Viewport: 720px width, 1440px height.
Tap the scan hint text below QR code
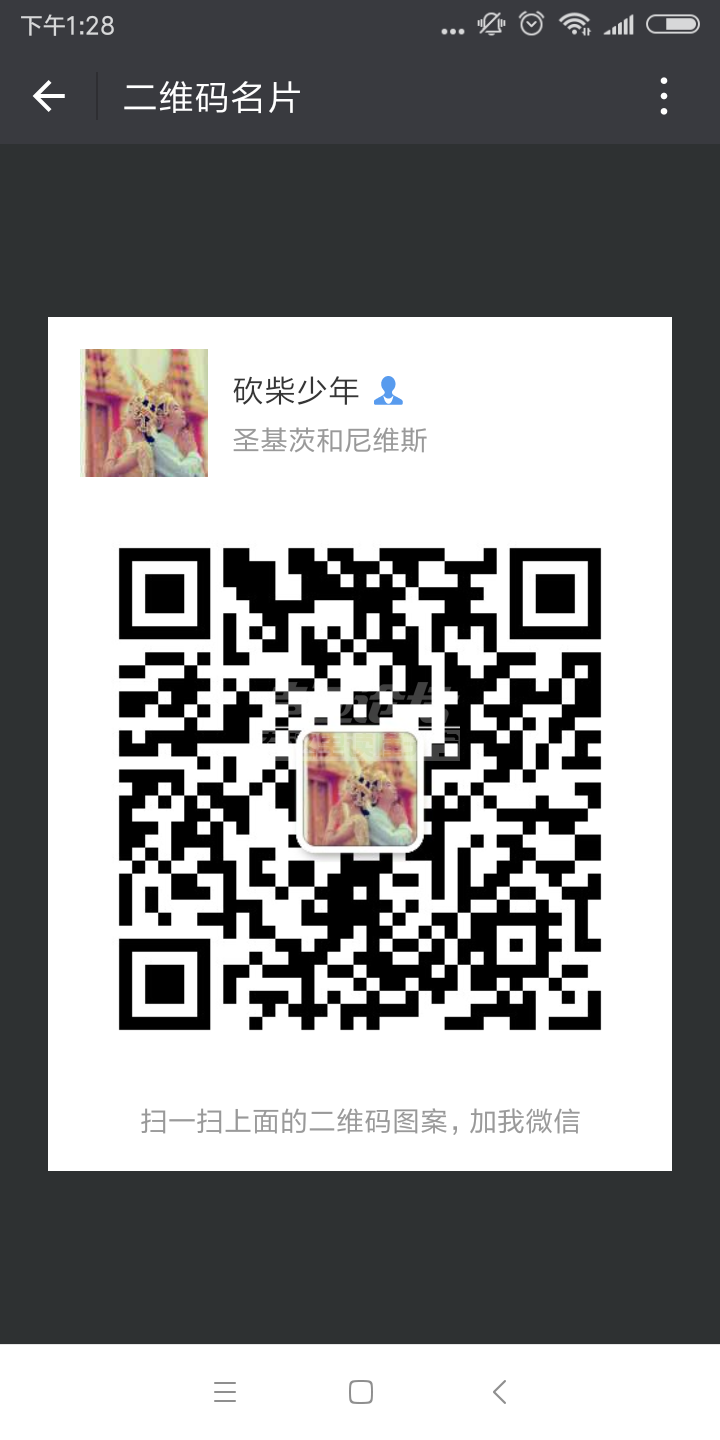point(360,1122)
